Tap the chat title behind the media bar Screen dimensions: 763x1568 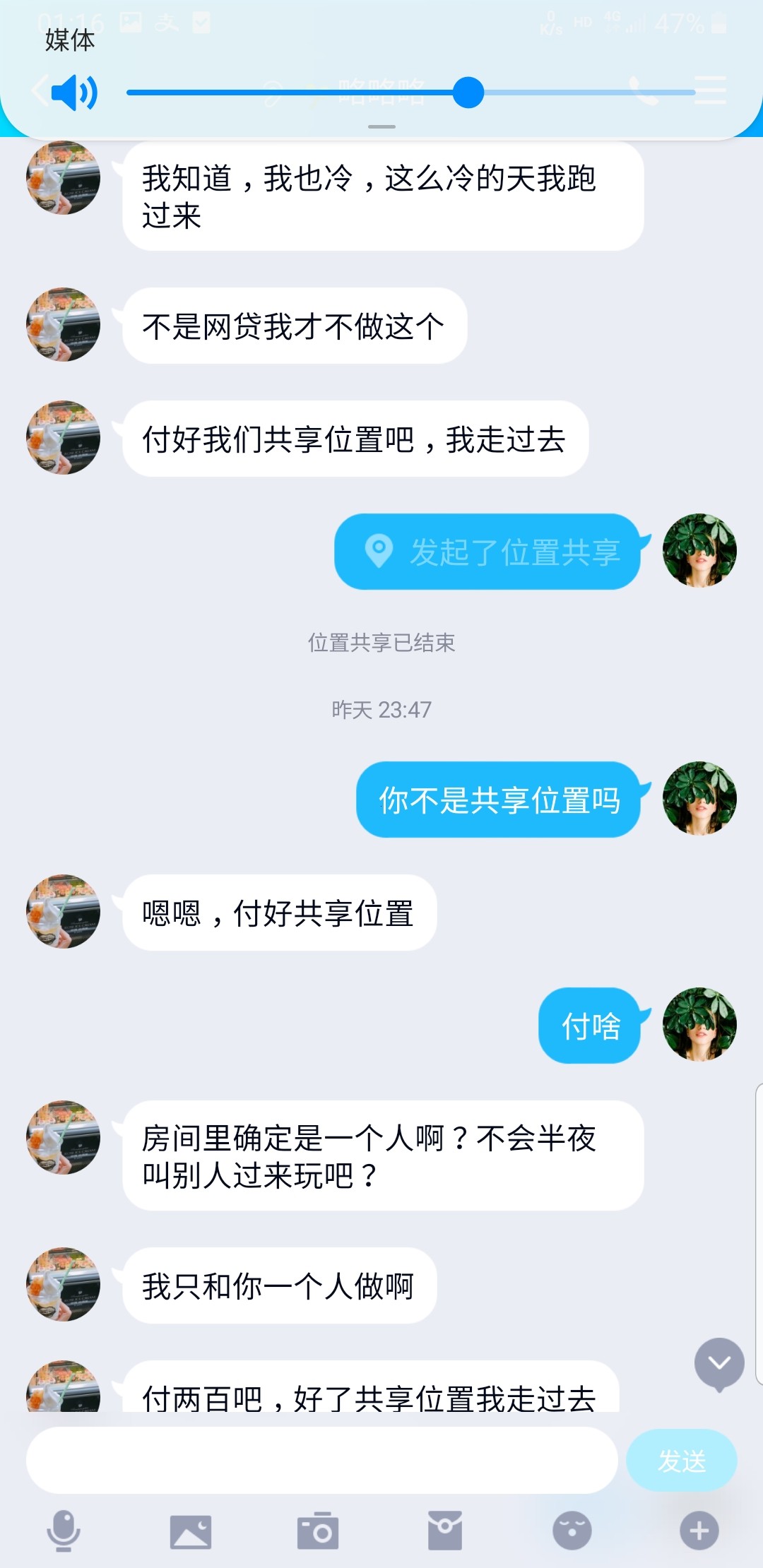tap(381, 92)
